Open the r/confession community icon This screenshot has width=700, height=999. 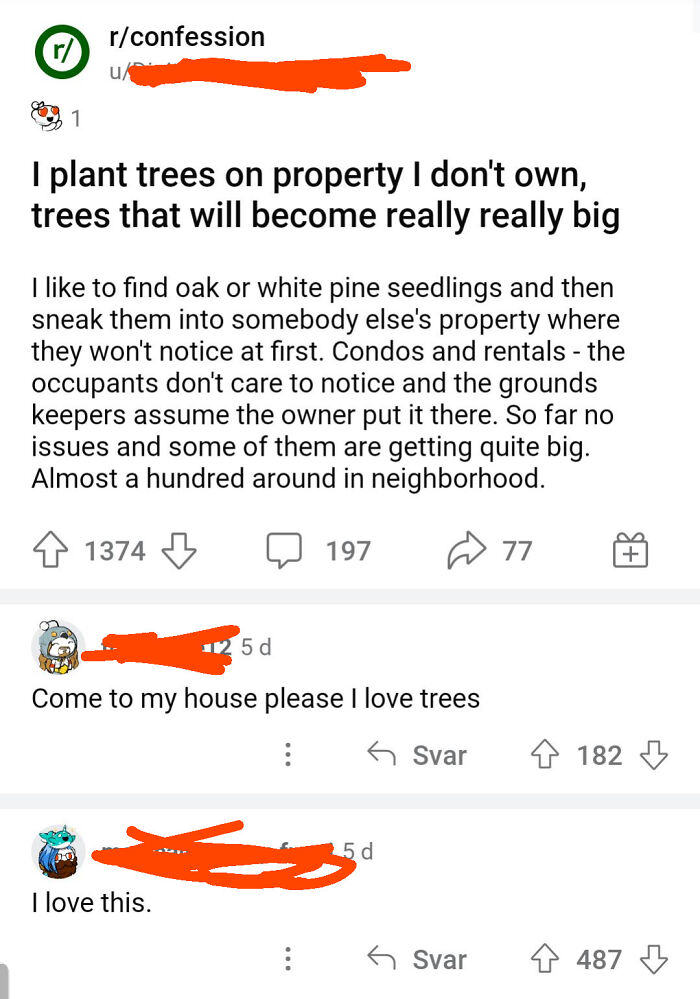pyautogui.click(x=59, y=53)
